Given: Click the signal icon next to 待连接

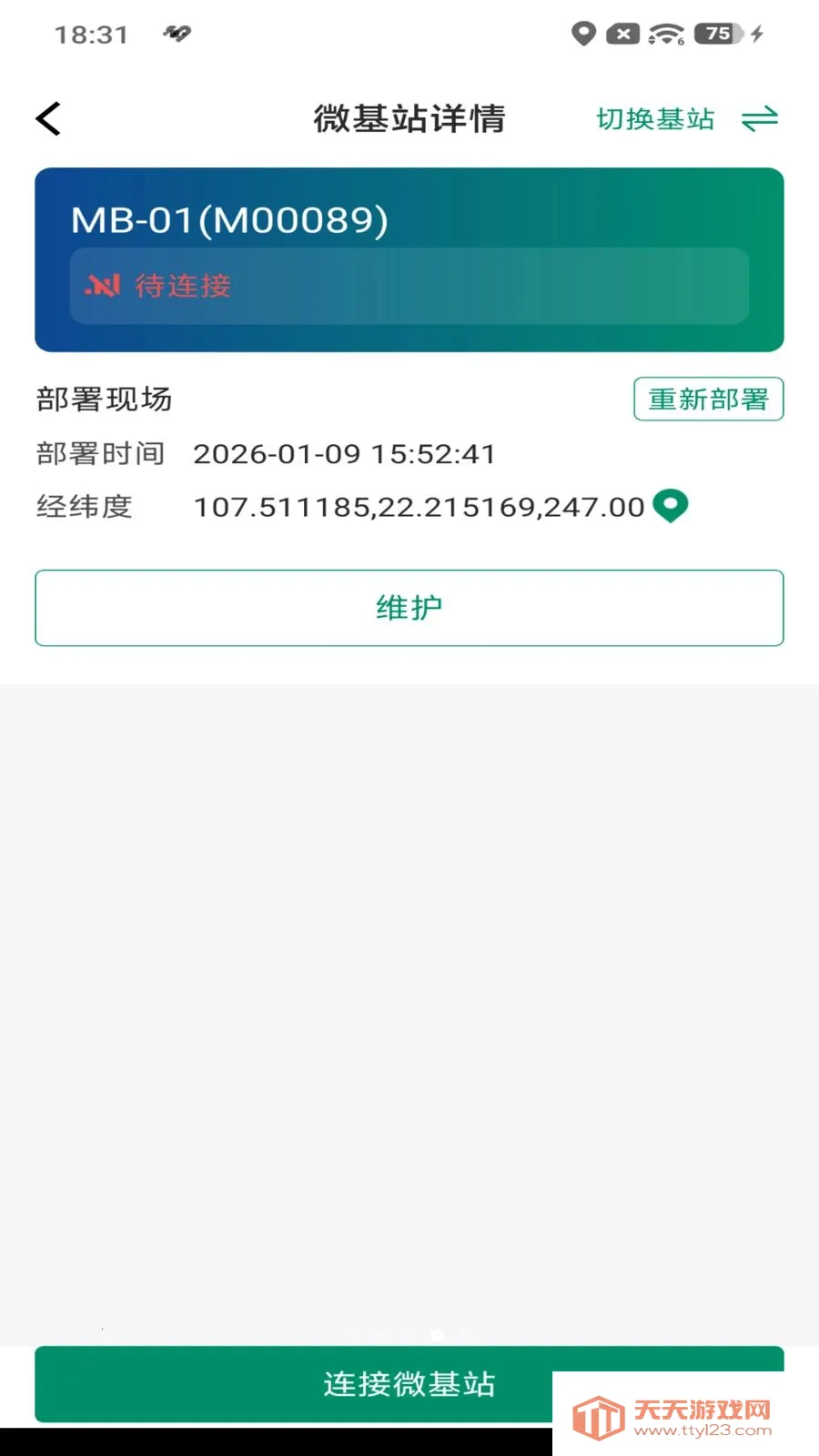Looking at the screenshot, I should coord(102,286).
